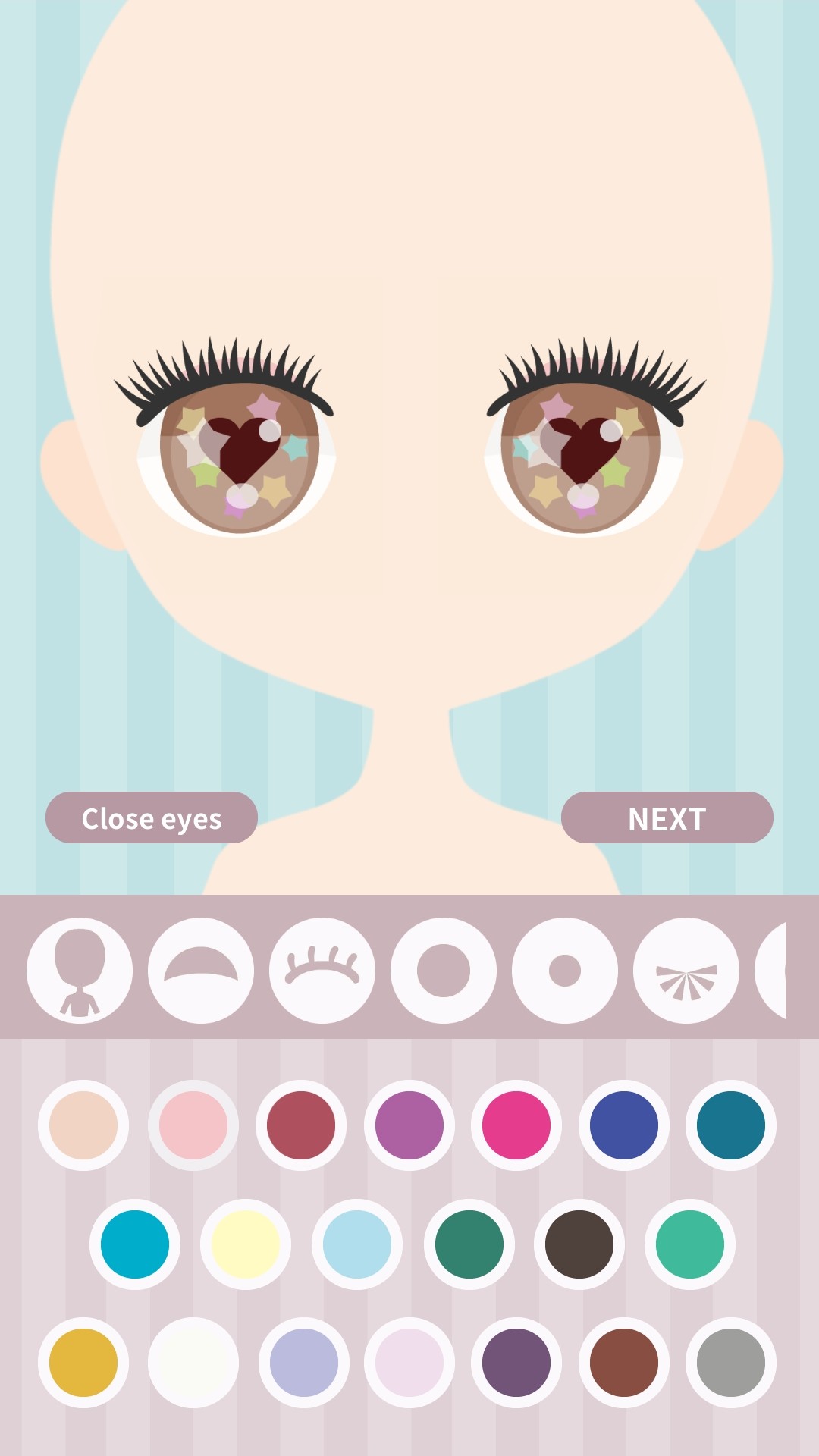This screenshot has width=819, height=1456.
Task: Apply the gray color swatch
Action: tap(731, 1363)
